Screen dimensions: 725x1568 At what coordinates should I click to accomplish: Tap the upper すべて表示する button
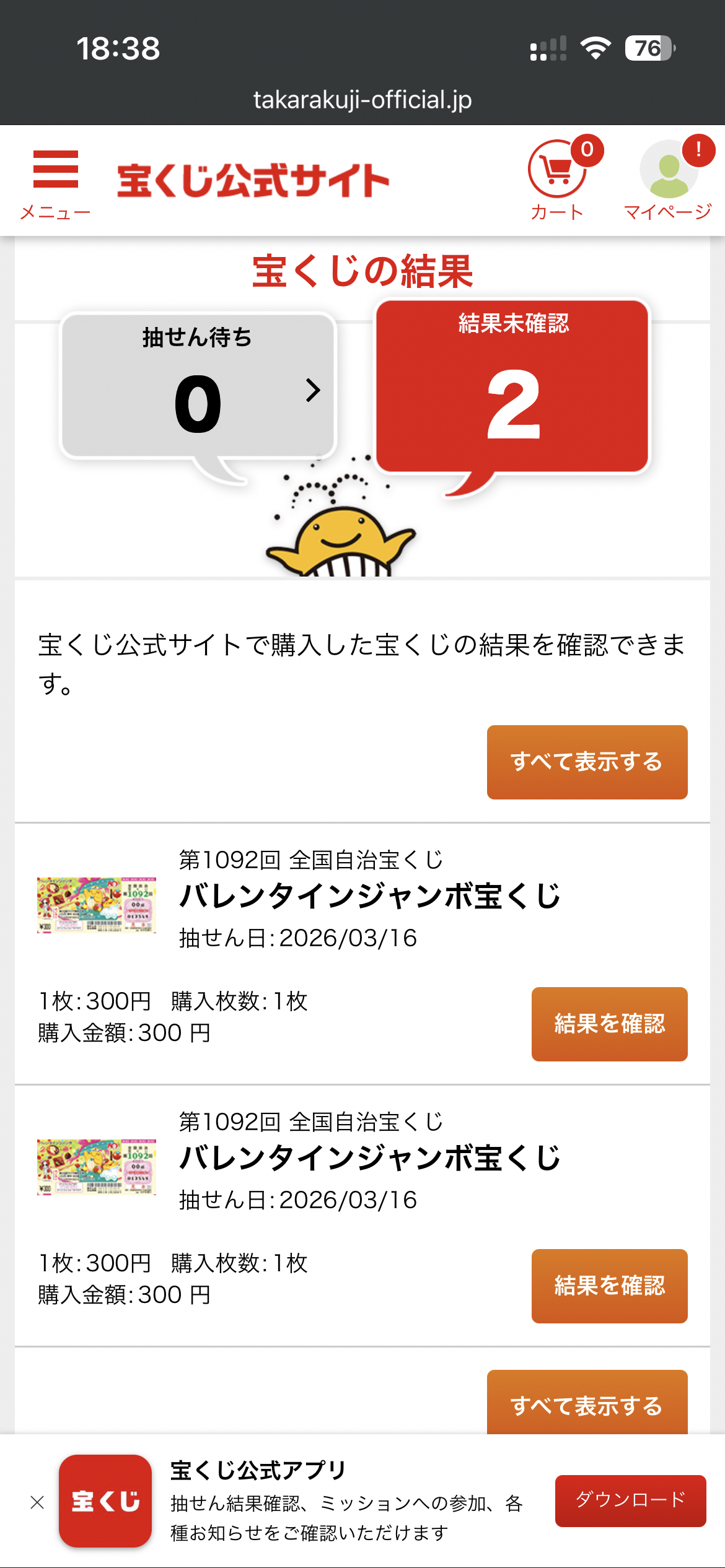pos(587,762)
